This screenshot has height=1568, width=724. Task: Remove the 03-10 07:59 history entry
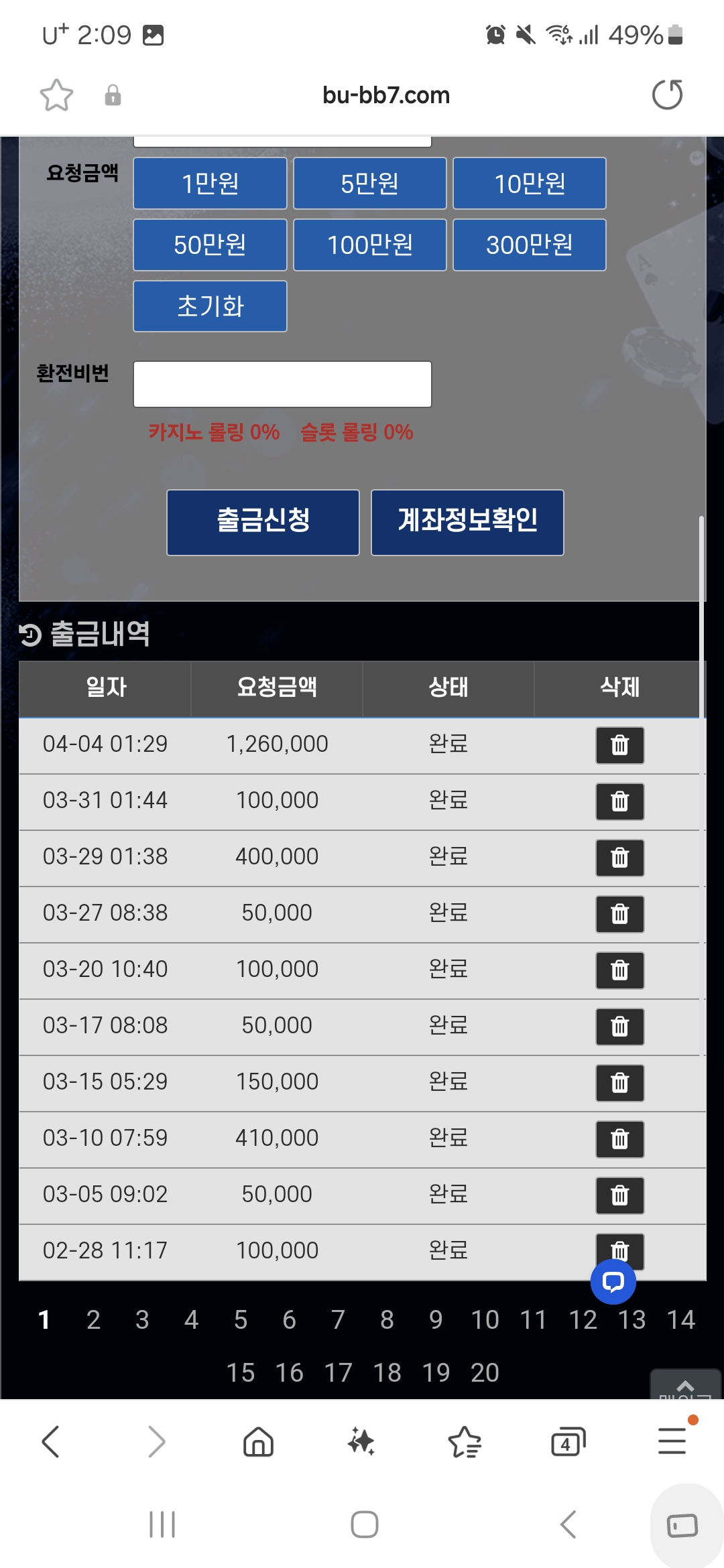(619, 1139)
